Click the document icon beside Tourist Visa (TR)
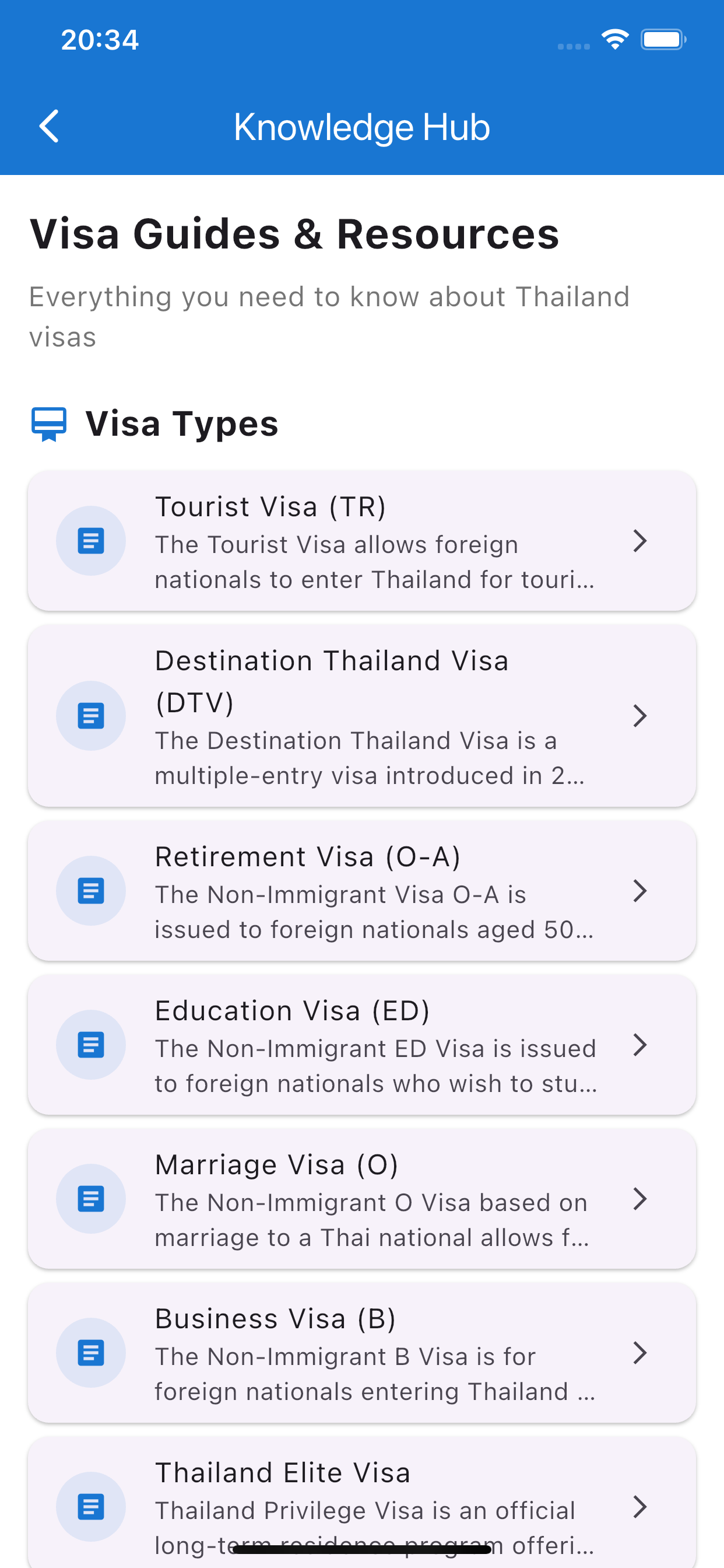724x1568 pixels. pyautogui.click(x=91, y=541)
